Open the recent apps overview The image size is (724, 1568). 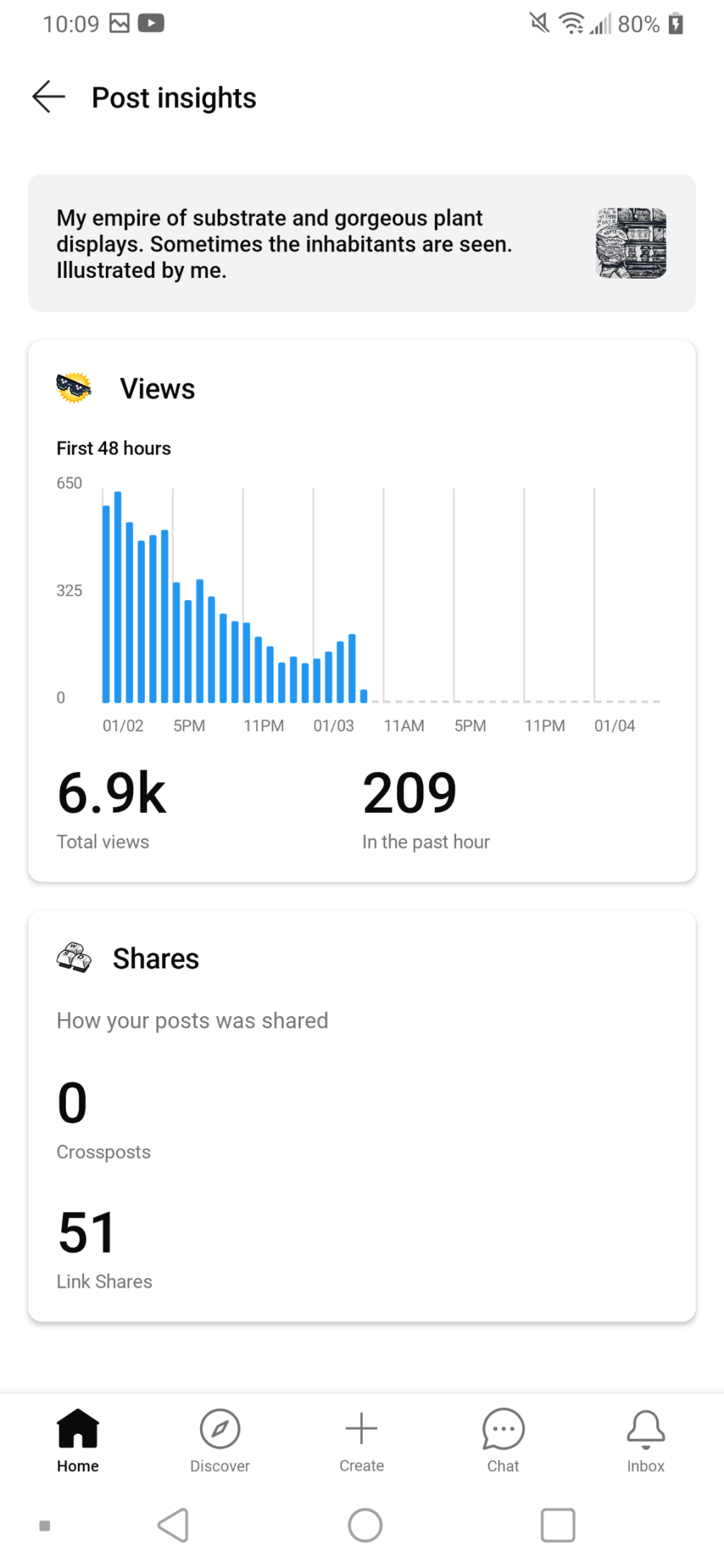click(557, 1525)
